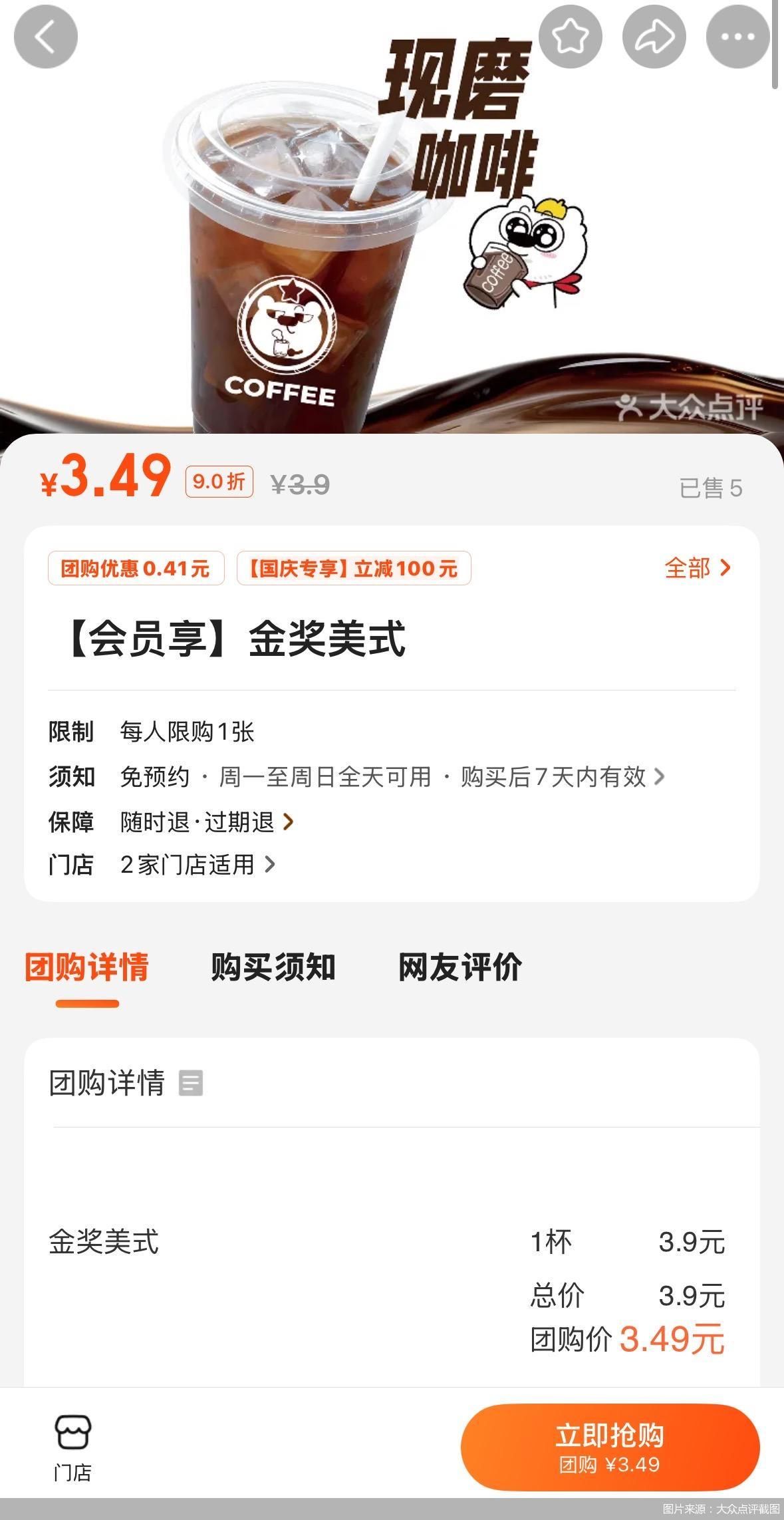Click the back arrow at top left

tap(47, 37)
